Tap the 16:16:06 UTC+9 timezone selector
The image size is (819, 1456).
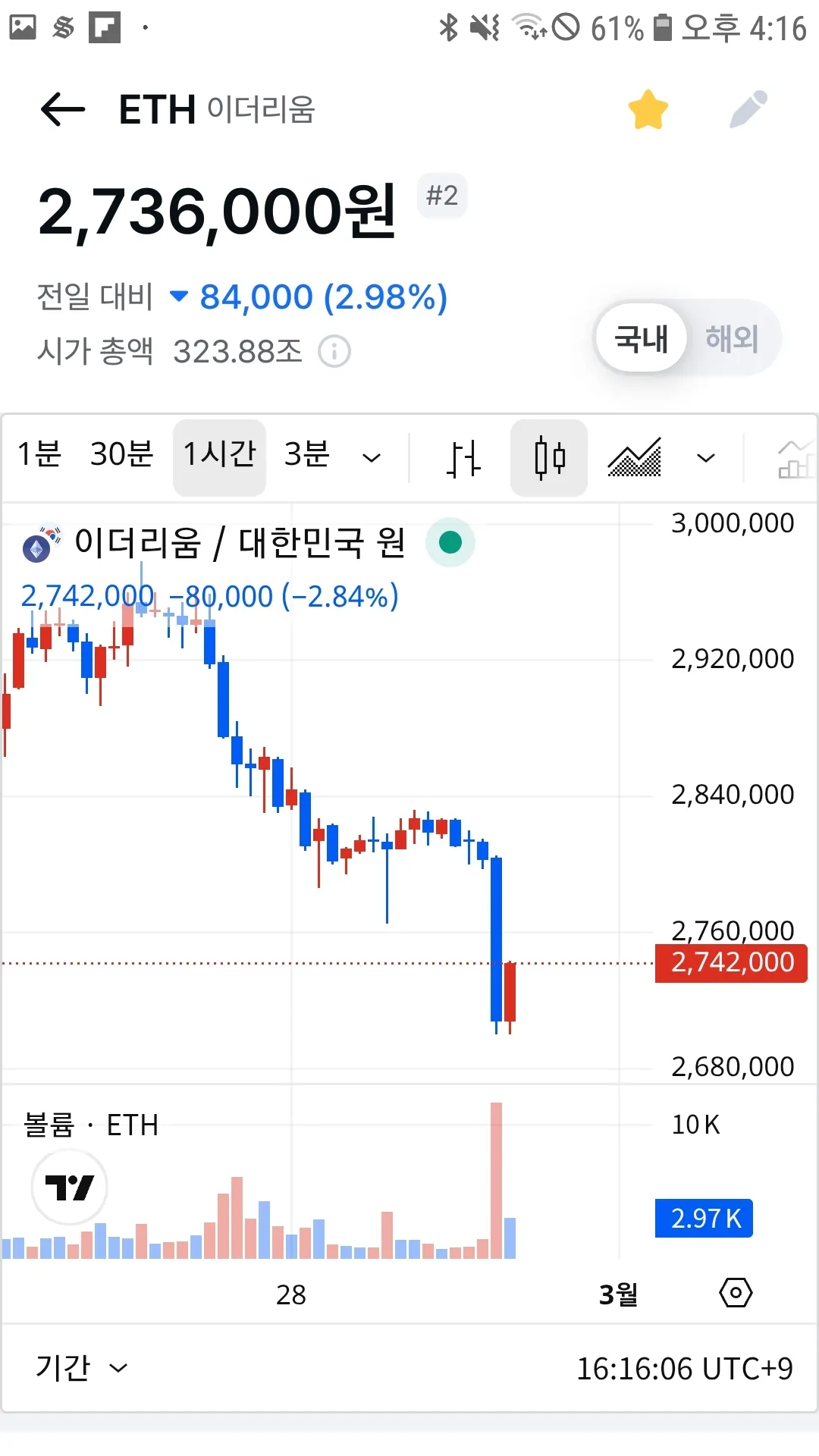[x=684, y=1369]
